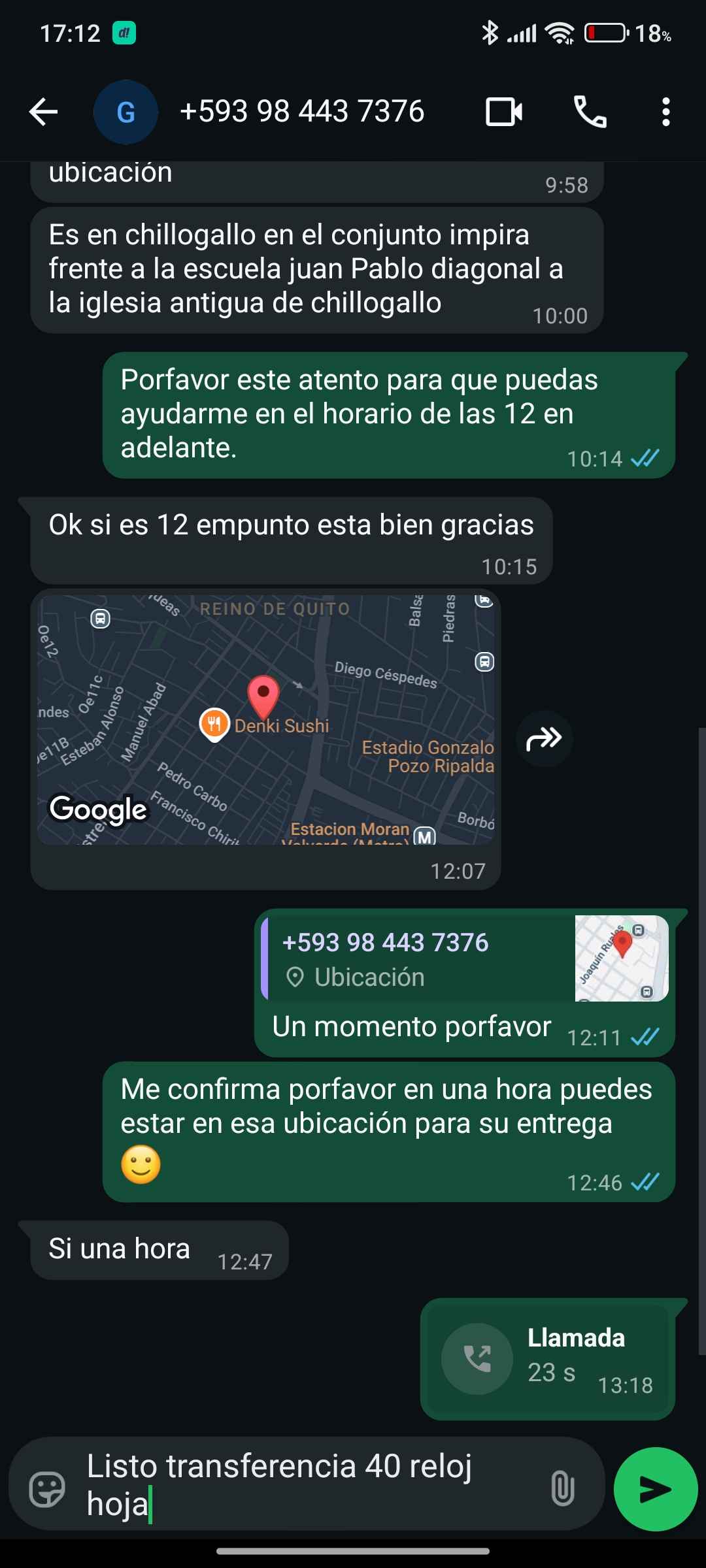Forward the shared location message
706x1568 pixels.
point(544,739)
